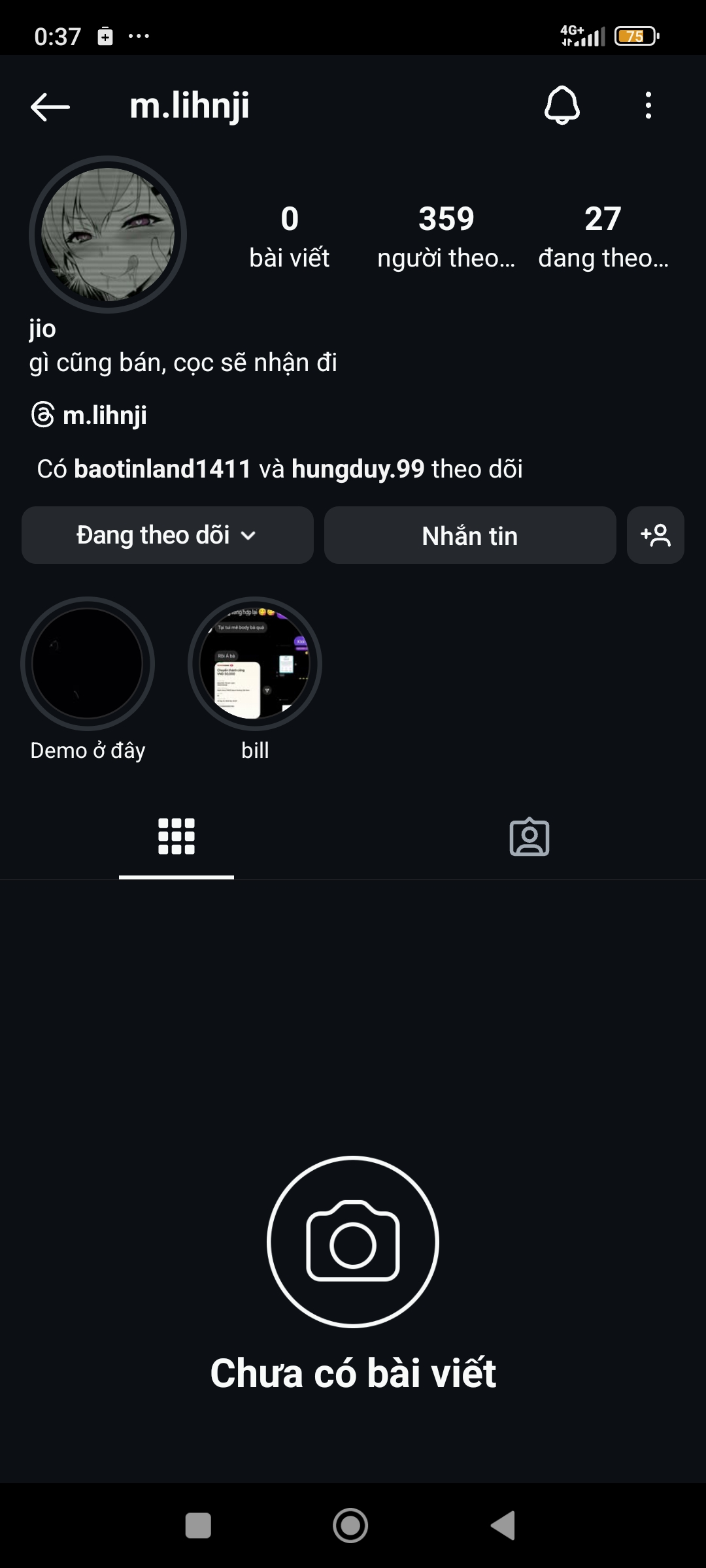706x1568 pixels.
Task: View the 27 đang theo dõi list
Action: click(602, 235)
